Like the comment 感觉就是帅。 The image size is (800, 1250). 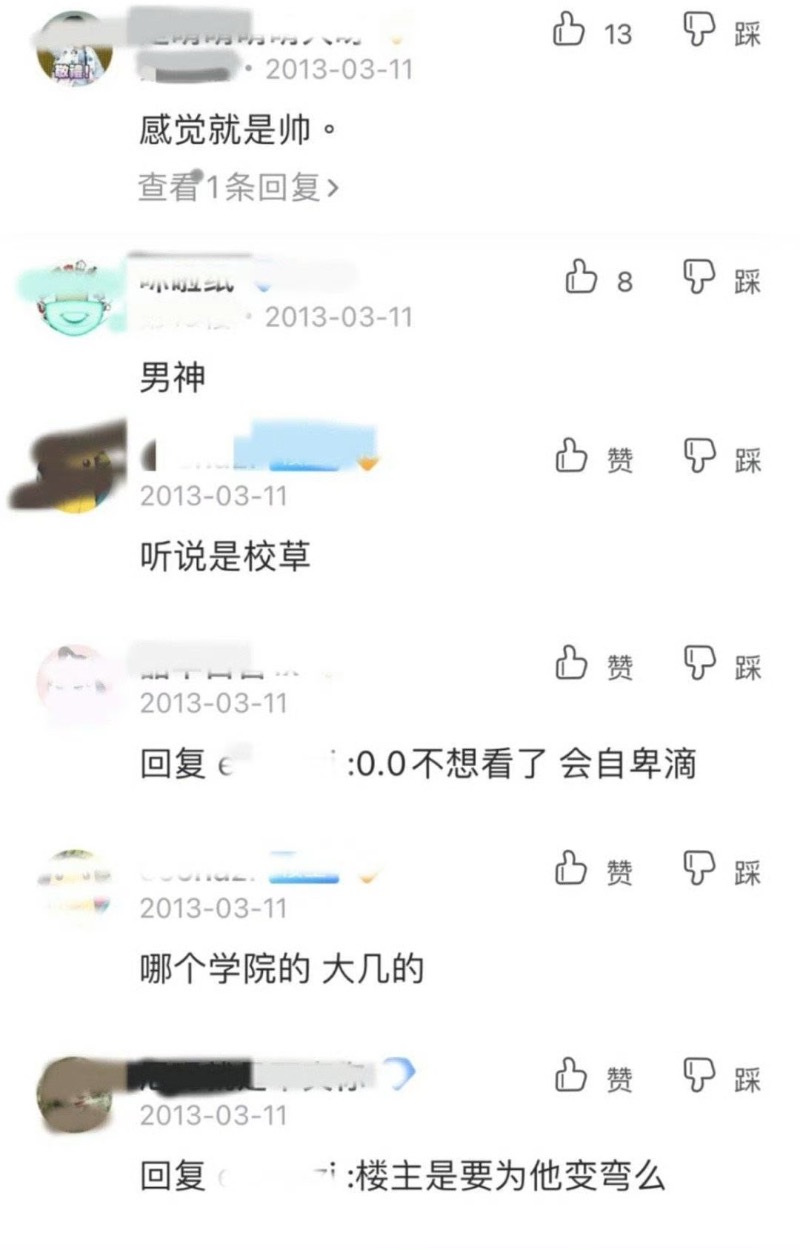(569, 31)
